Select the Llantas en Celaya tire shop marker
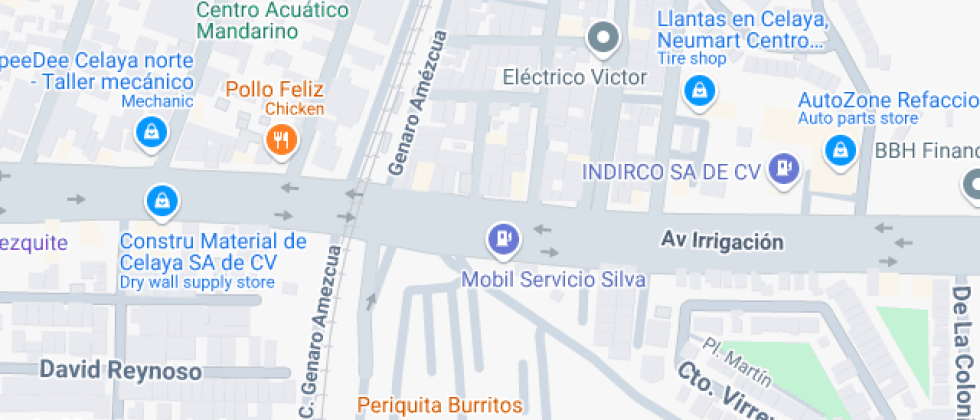 click(697, 92)
